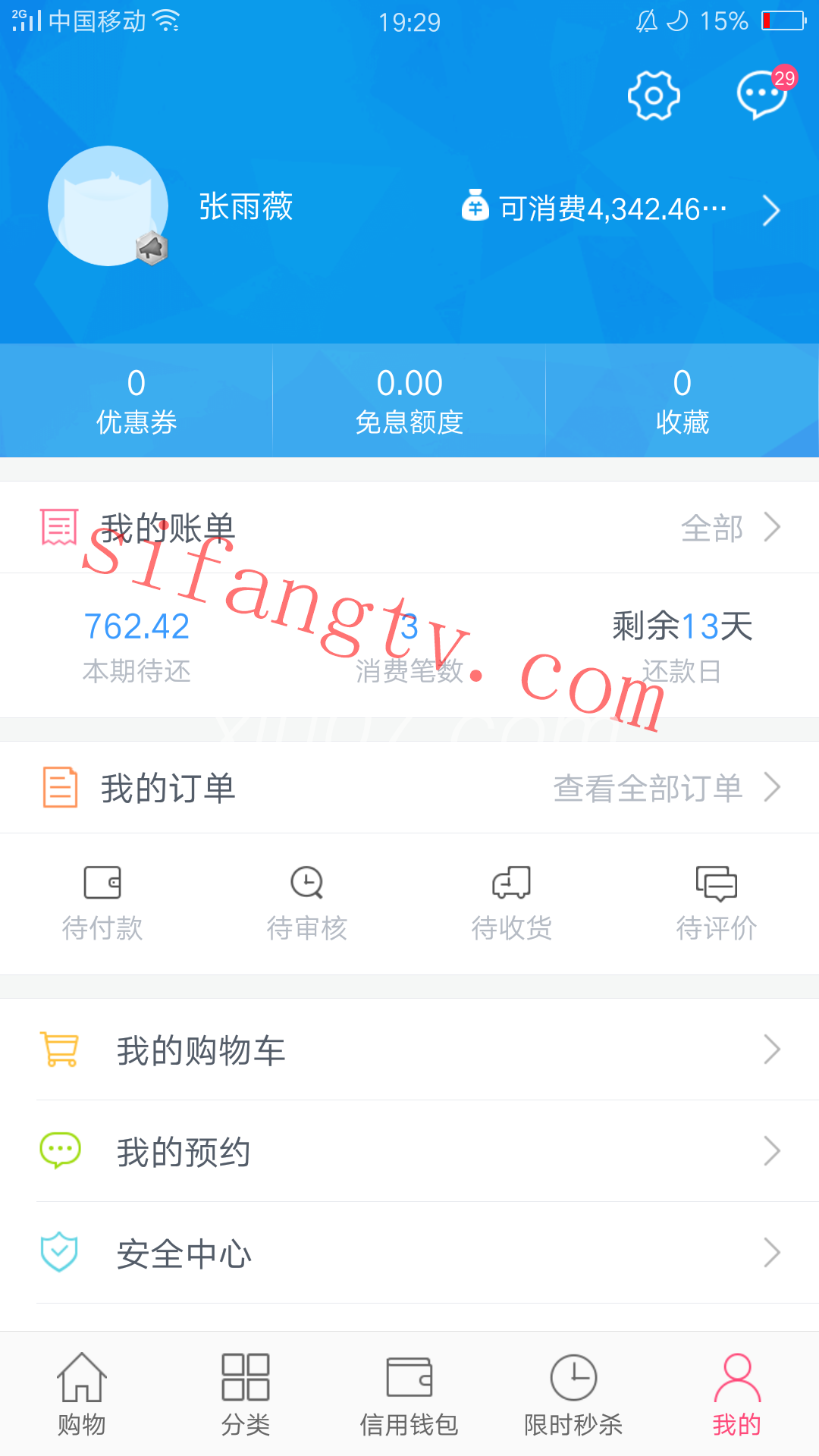Switch to the 购物 tab

click(x=82, y=1395)
